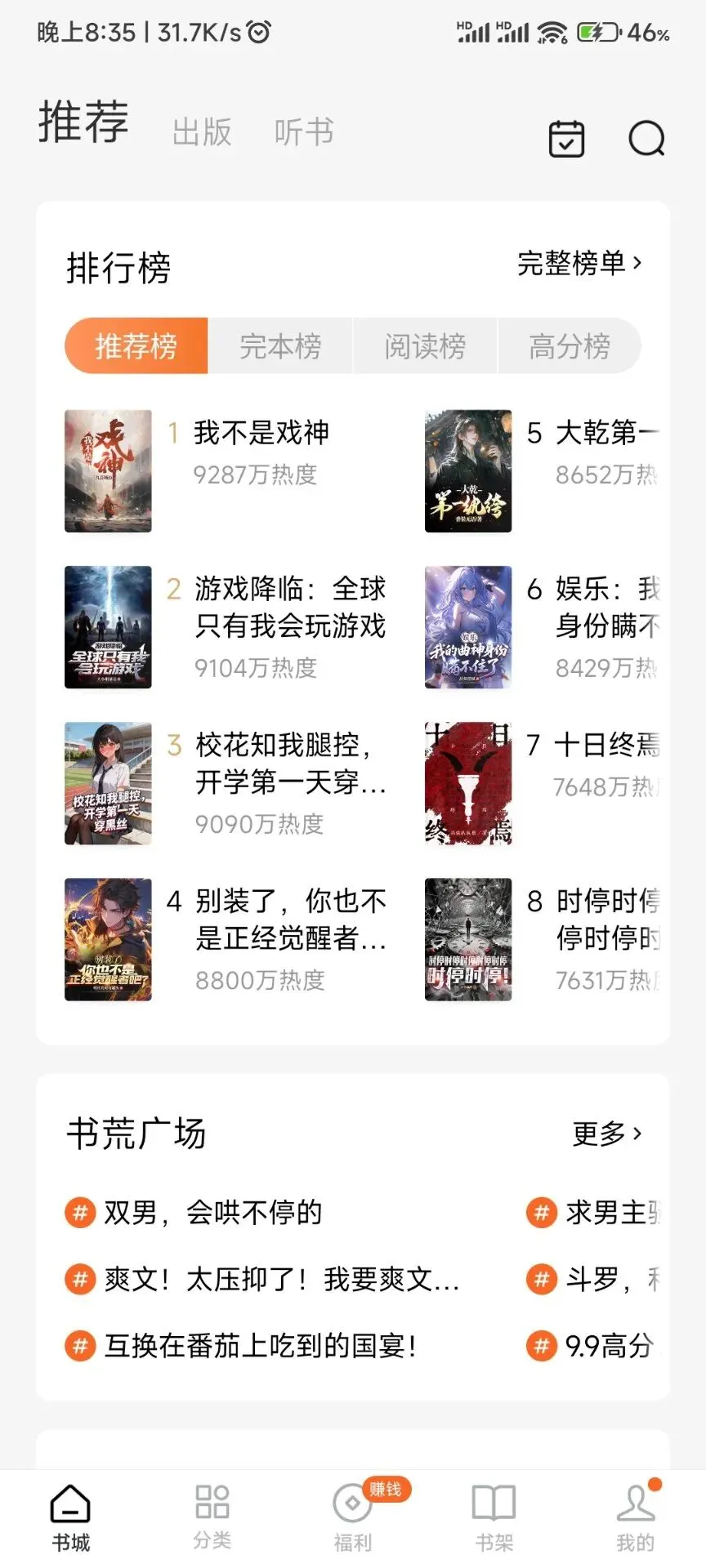View the 完整榜单 full ranking
This screenshot has height=1568, width=706.
pyautogui.click(x=579, y=264)
